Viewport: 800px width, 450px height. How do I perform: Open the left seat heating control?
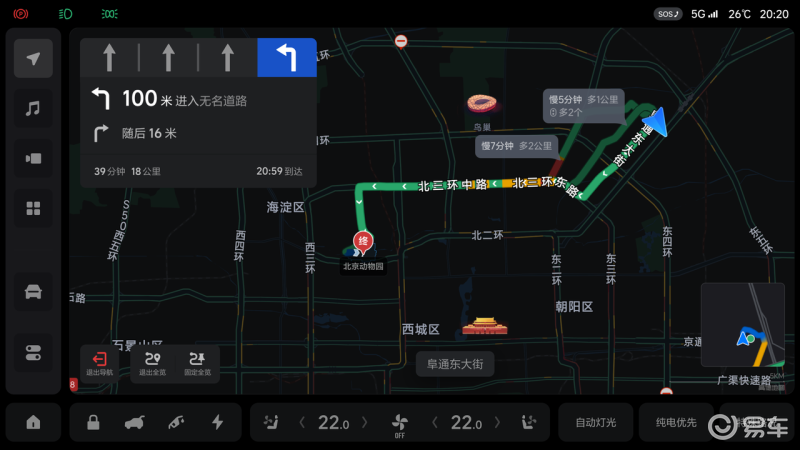point(270,422)
